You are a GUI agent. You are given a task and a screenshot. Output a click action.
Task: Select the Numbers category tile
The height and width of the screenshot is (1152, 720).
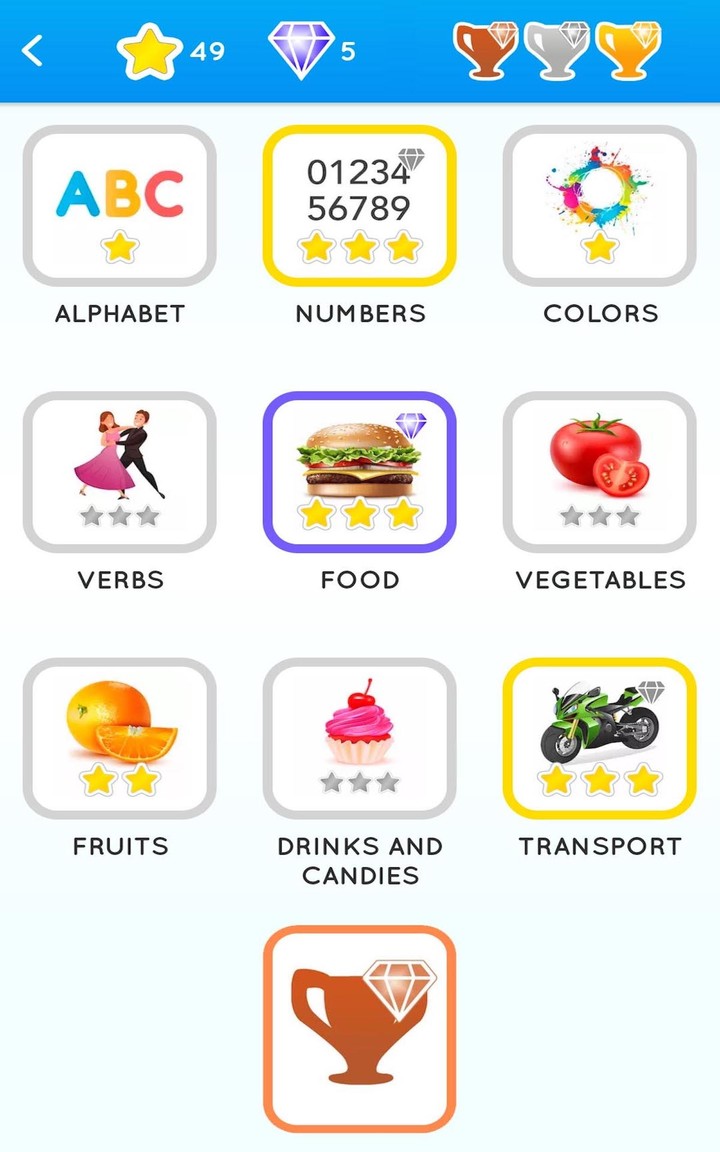pos(360,205)
